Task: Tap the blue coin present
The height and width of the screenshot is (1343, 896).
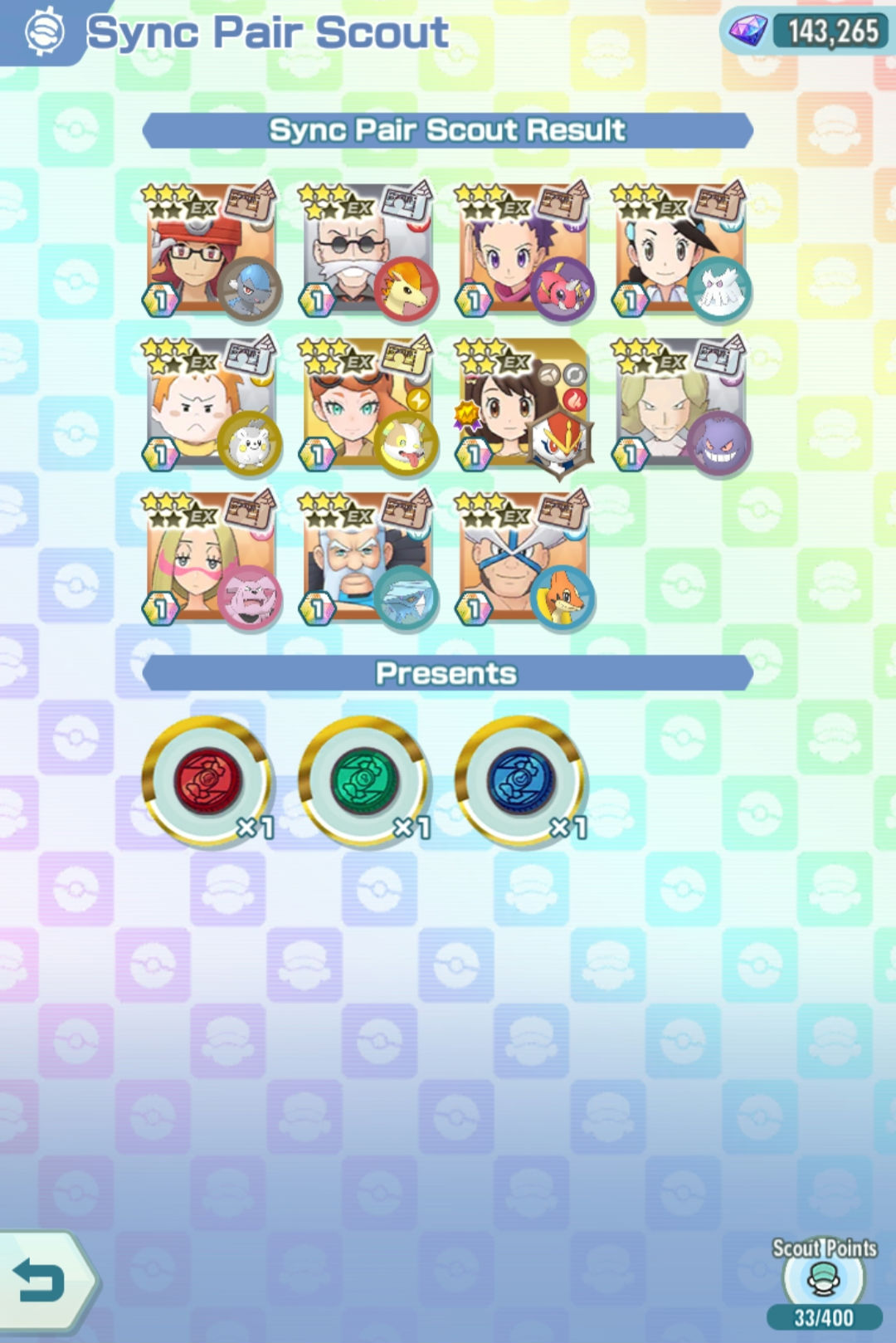Action: click(x=520, y=781)
